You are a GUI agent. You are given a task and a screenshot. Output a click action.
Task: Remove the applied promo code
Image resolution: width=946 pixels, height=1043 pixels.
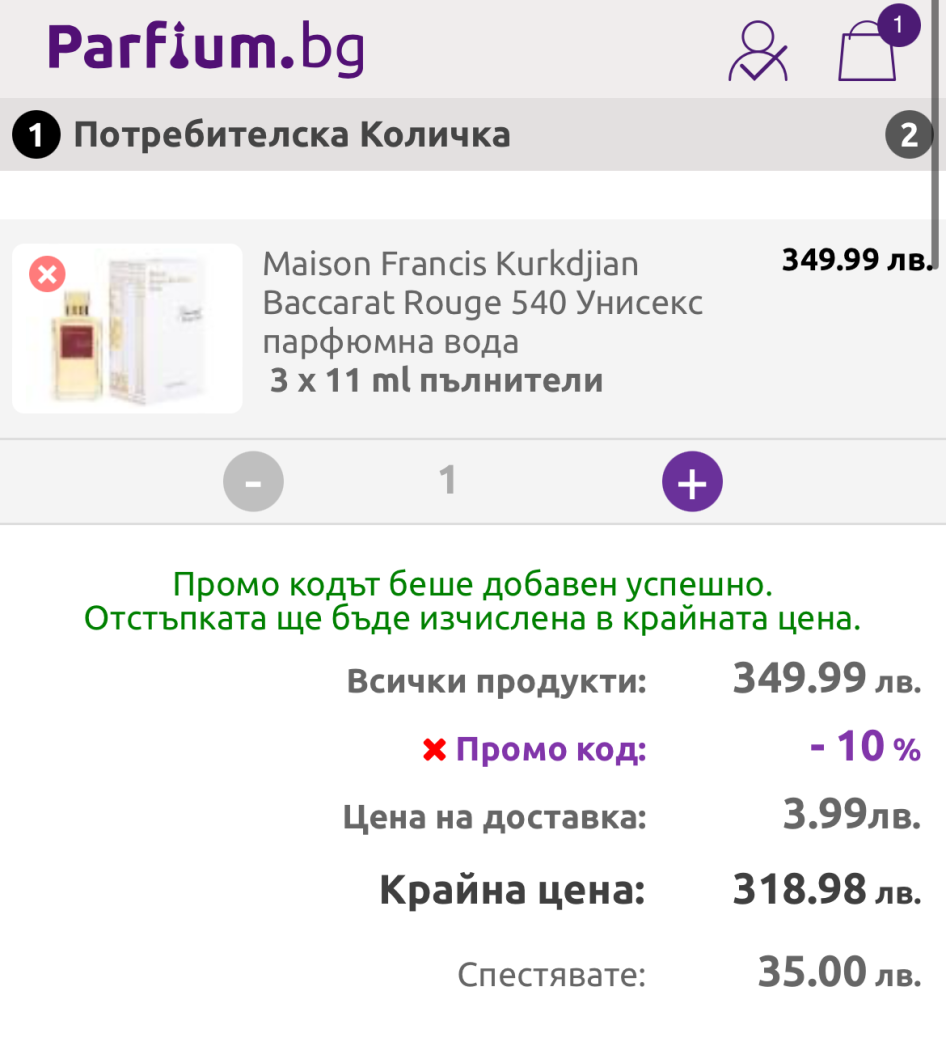[x=434, y=750]
